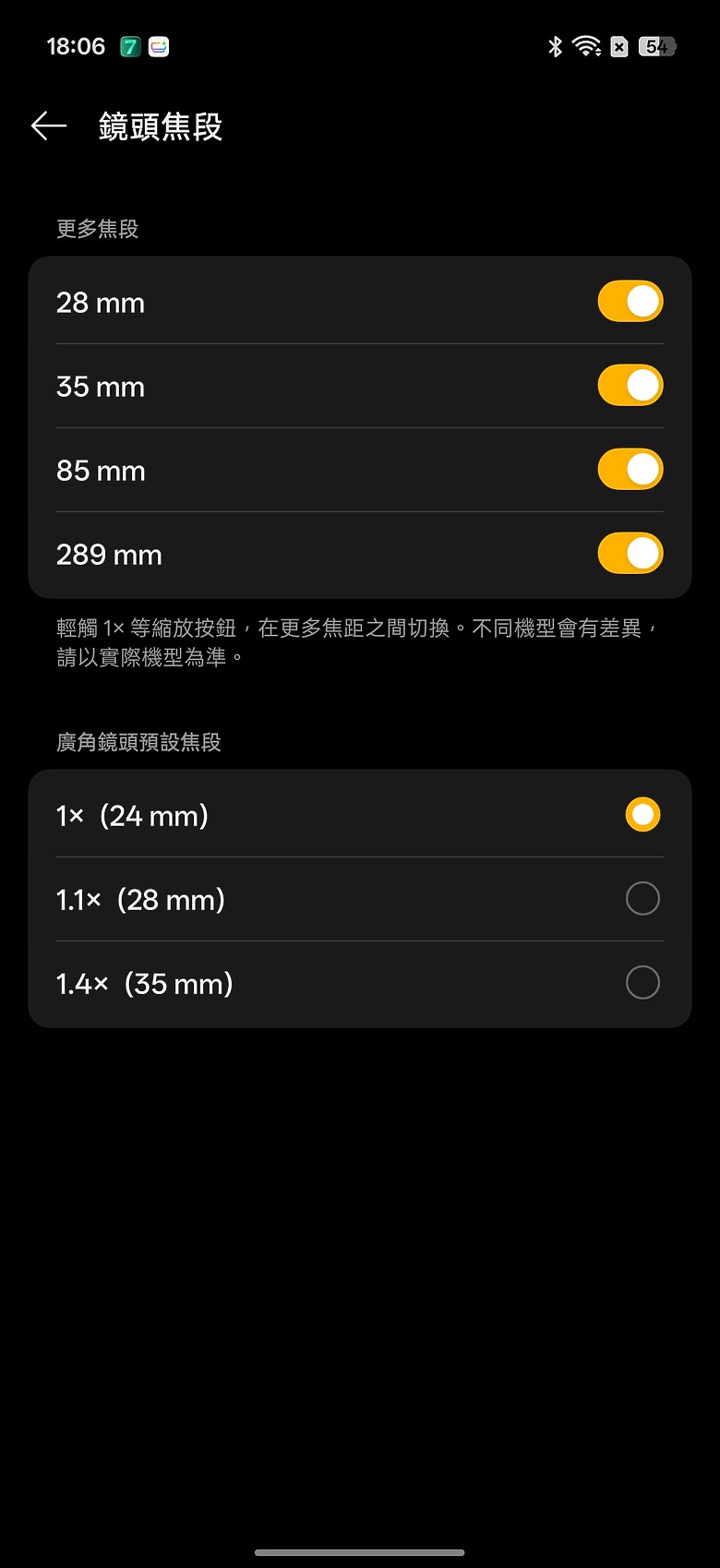Tap the hint text about the 1× zoom button
The width and height of the screenshot is (720, 1568).
click(359, 640)
